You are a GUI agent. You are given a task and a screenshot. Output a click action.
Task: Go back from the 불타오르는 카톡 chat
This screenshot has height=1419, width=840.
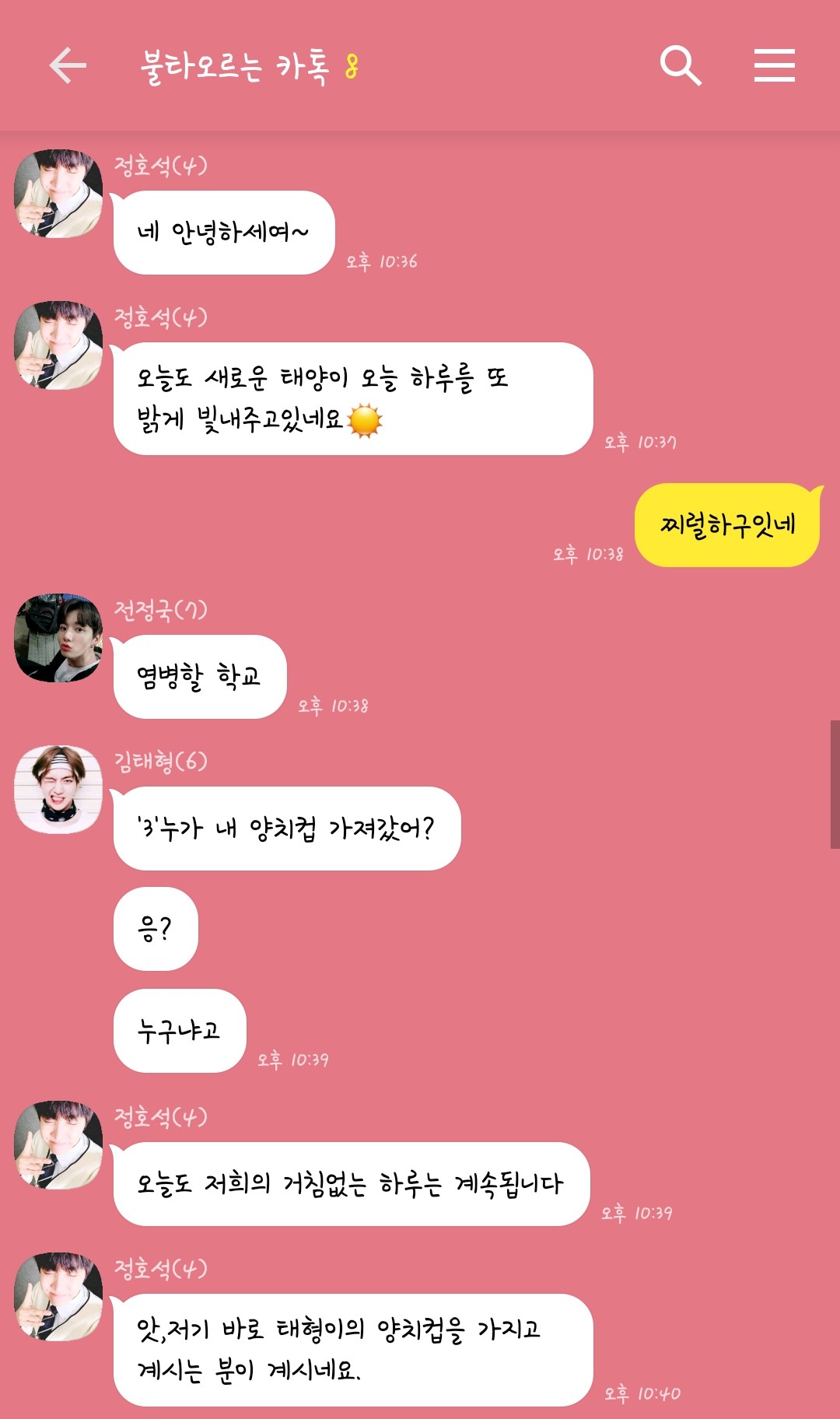coord(68,65)
